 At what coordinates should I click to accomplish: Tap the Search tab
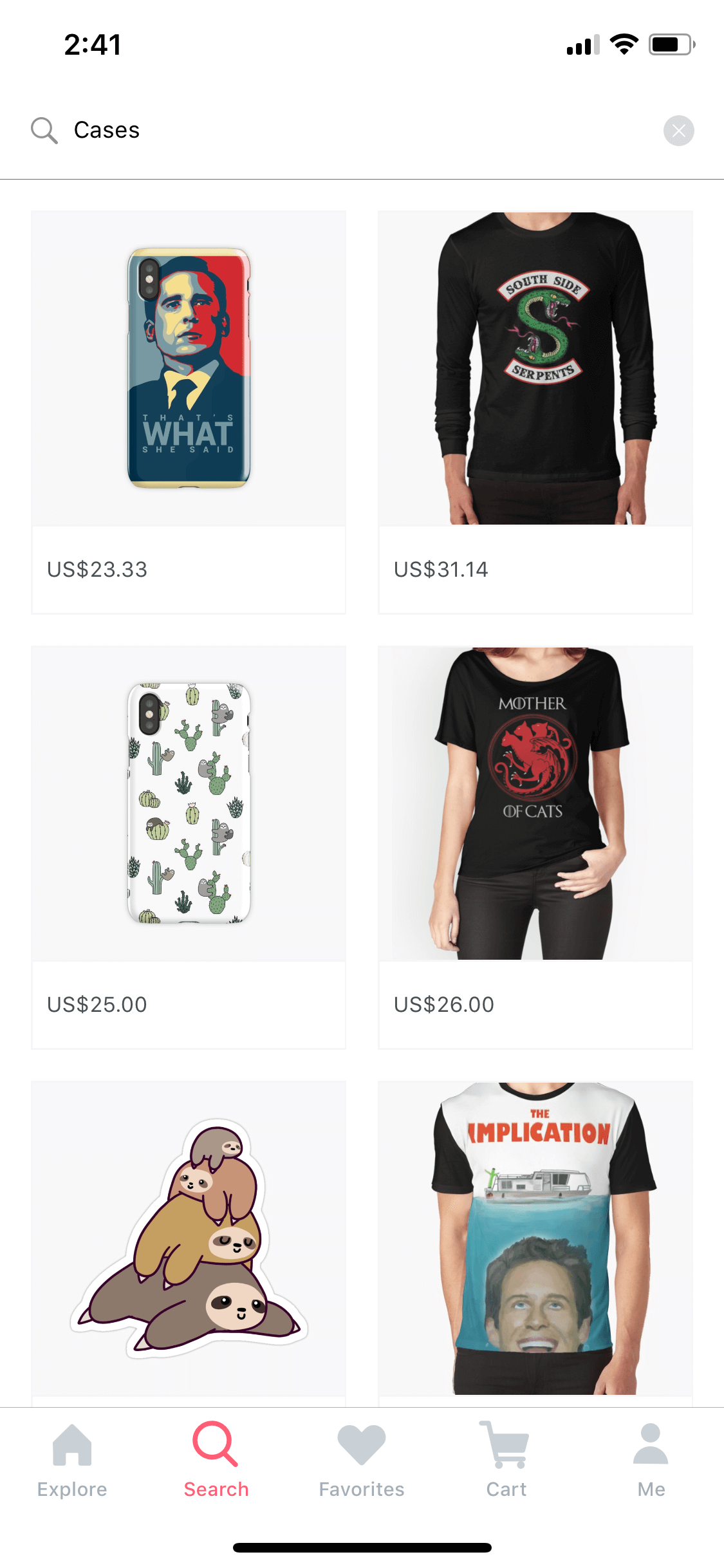(x=216, y=1460)
